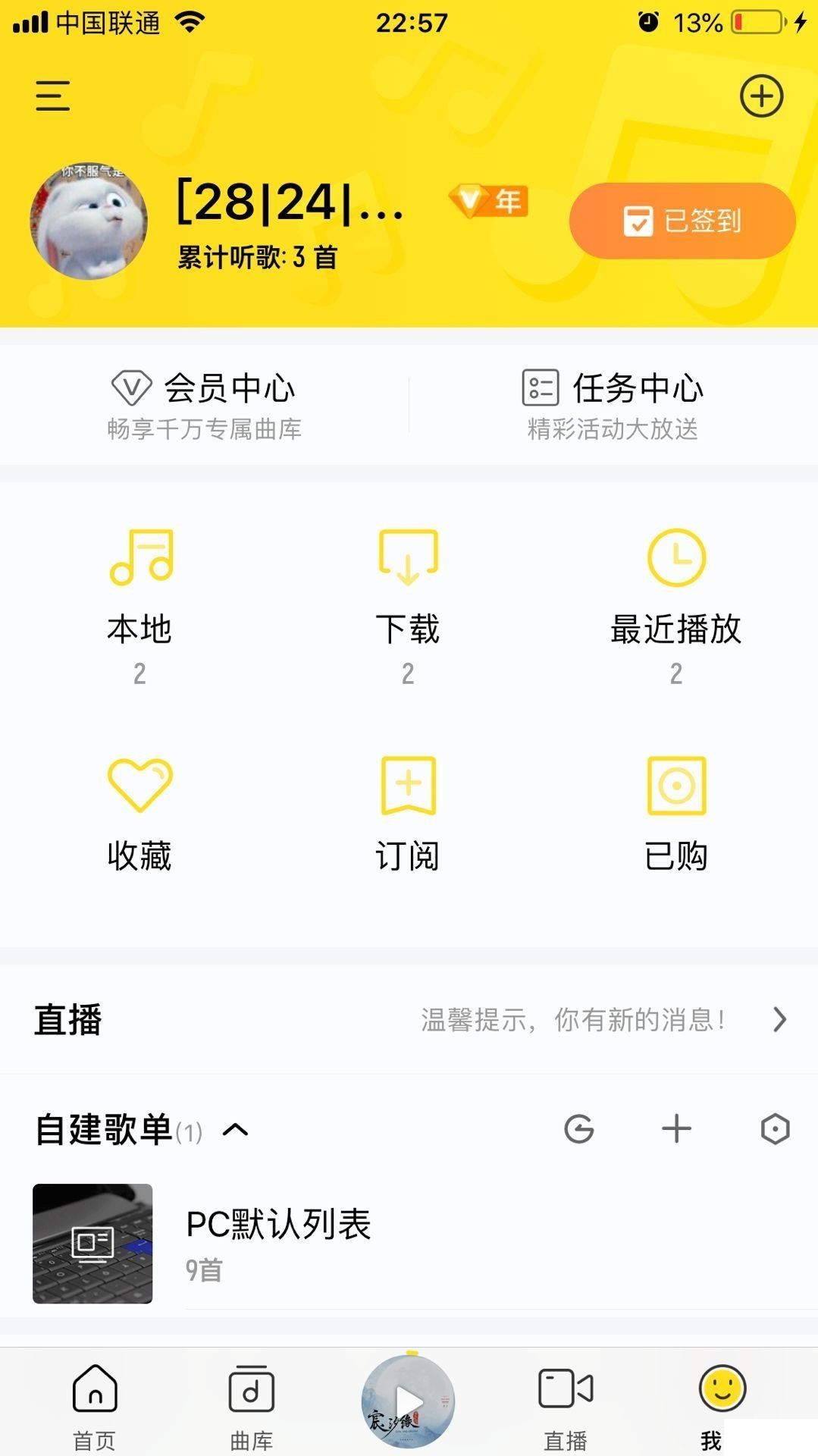Create a new playlist with plus icon
The image size is (818, 1456).
676,1129
